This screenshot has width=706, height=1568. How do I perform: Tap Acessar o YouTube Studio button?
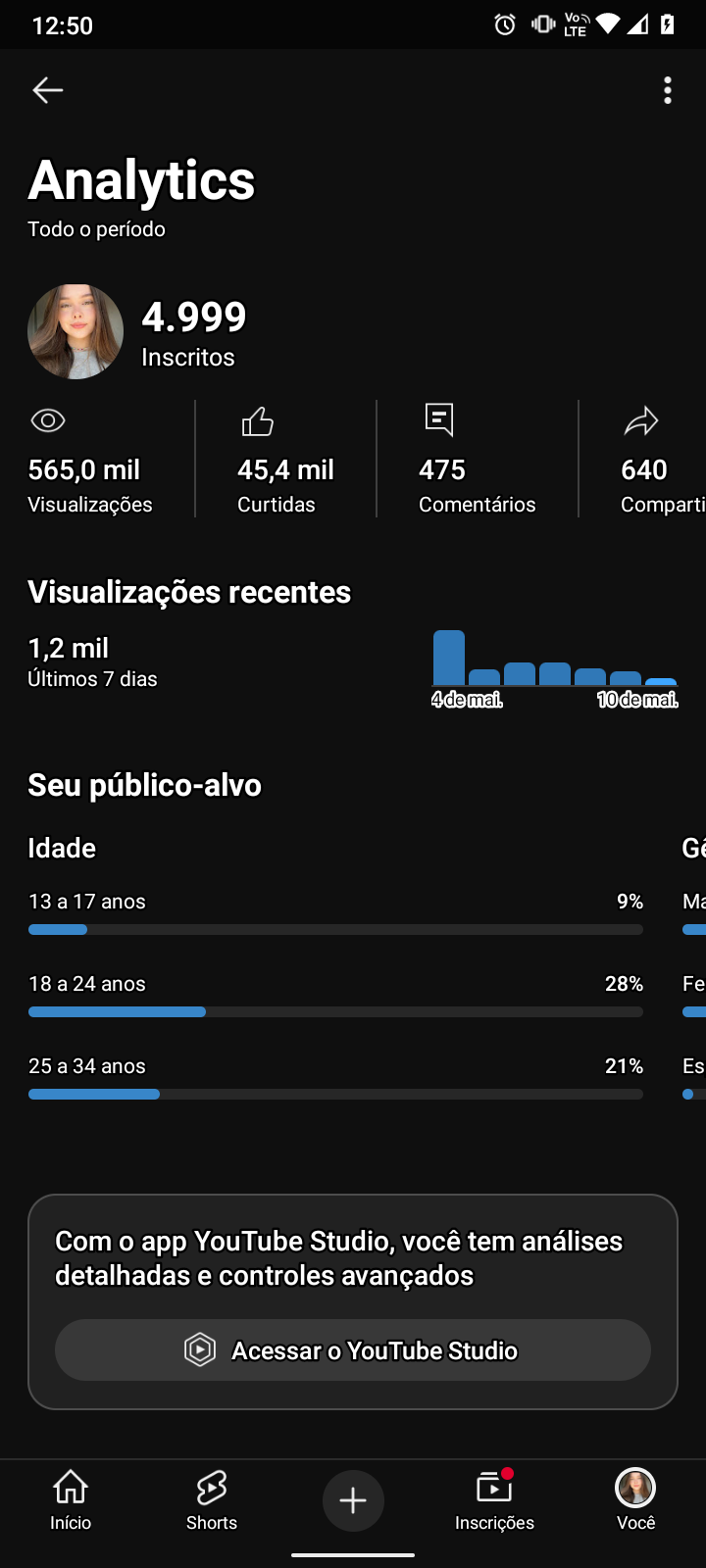tap(353, 1350)
